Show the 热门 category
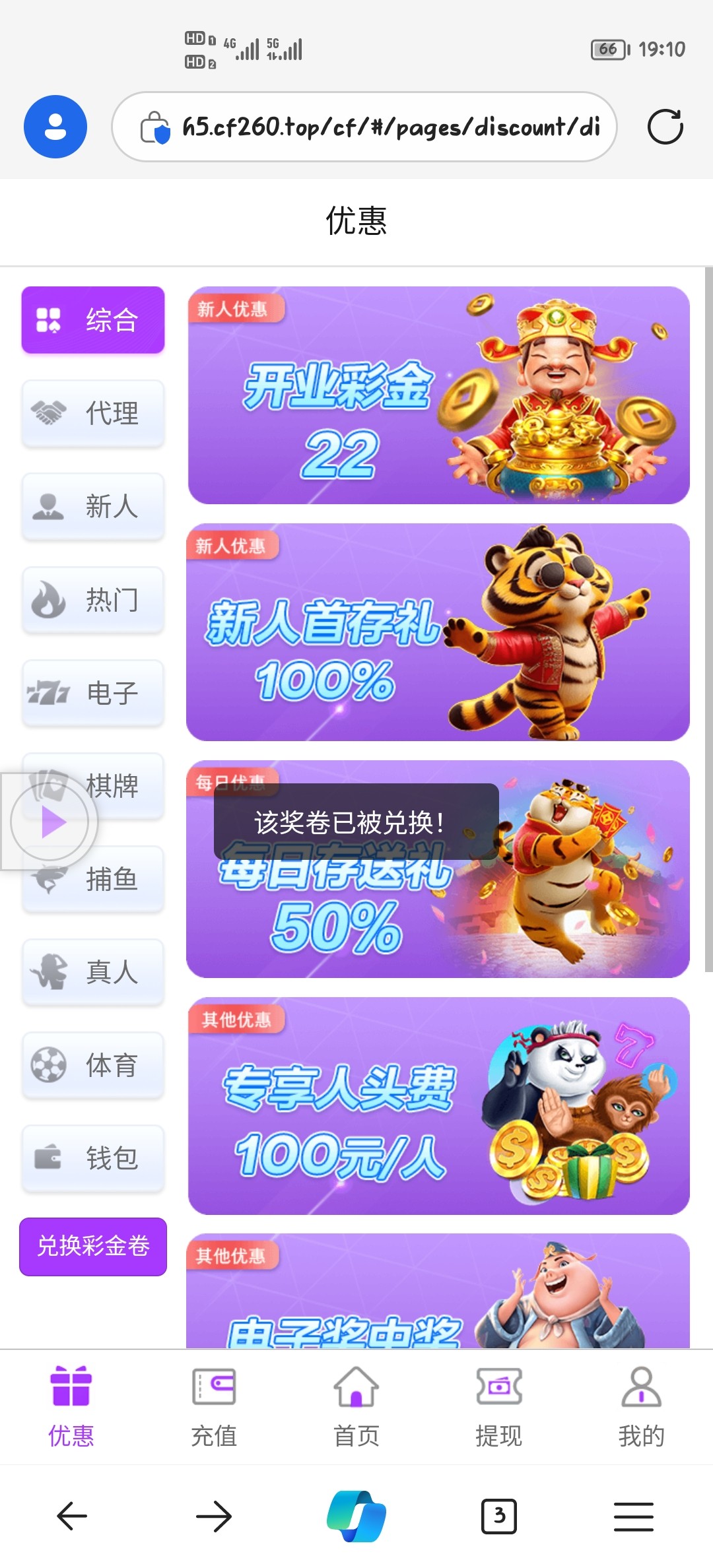 (93, 600)
